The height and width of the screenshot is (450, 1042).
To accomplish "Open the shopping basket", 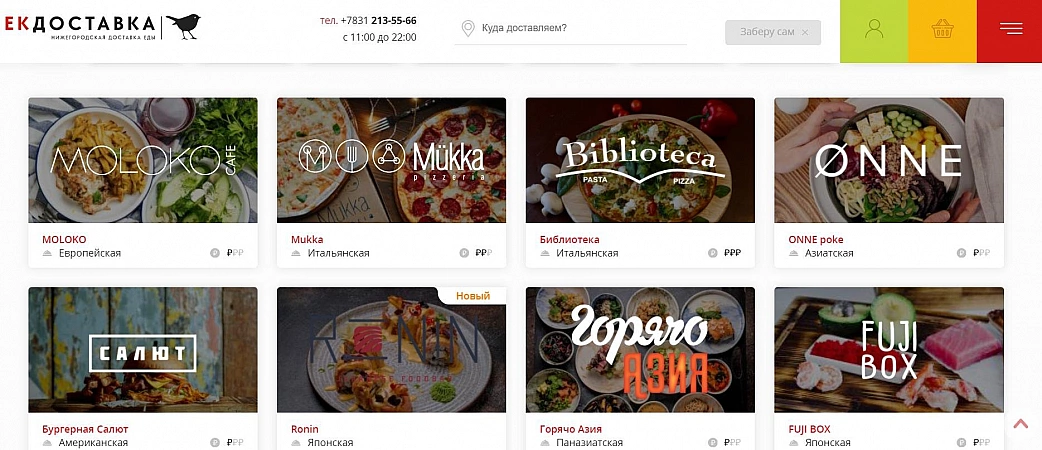I will (942, 30).
